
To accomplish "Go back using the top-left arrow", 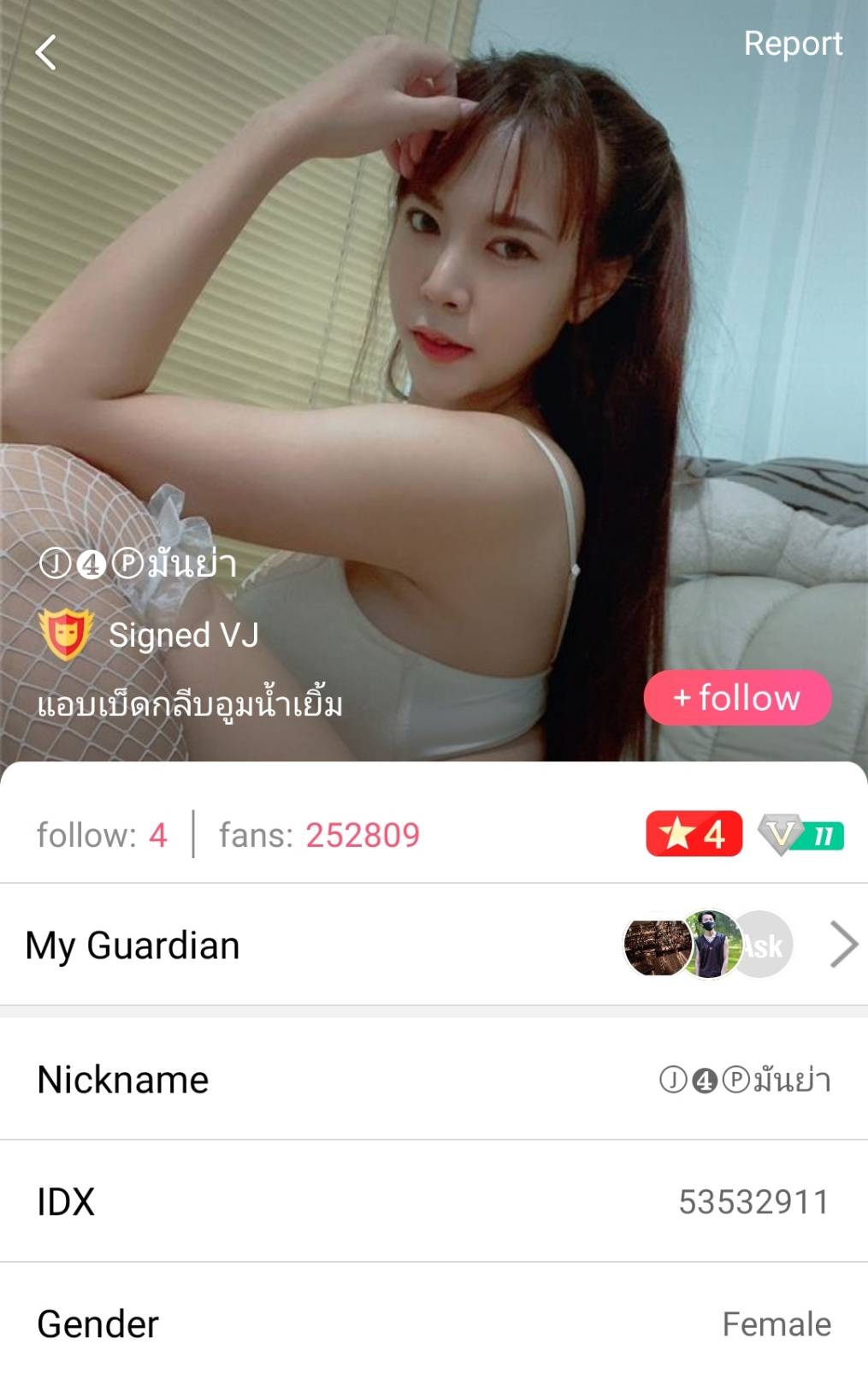I will click(x=46, y=52).
